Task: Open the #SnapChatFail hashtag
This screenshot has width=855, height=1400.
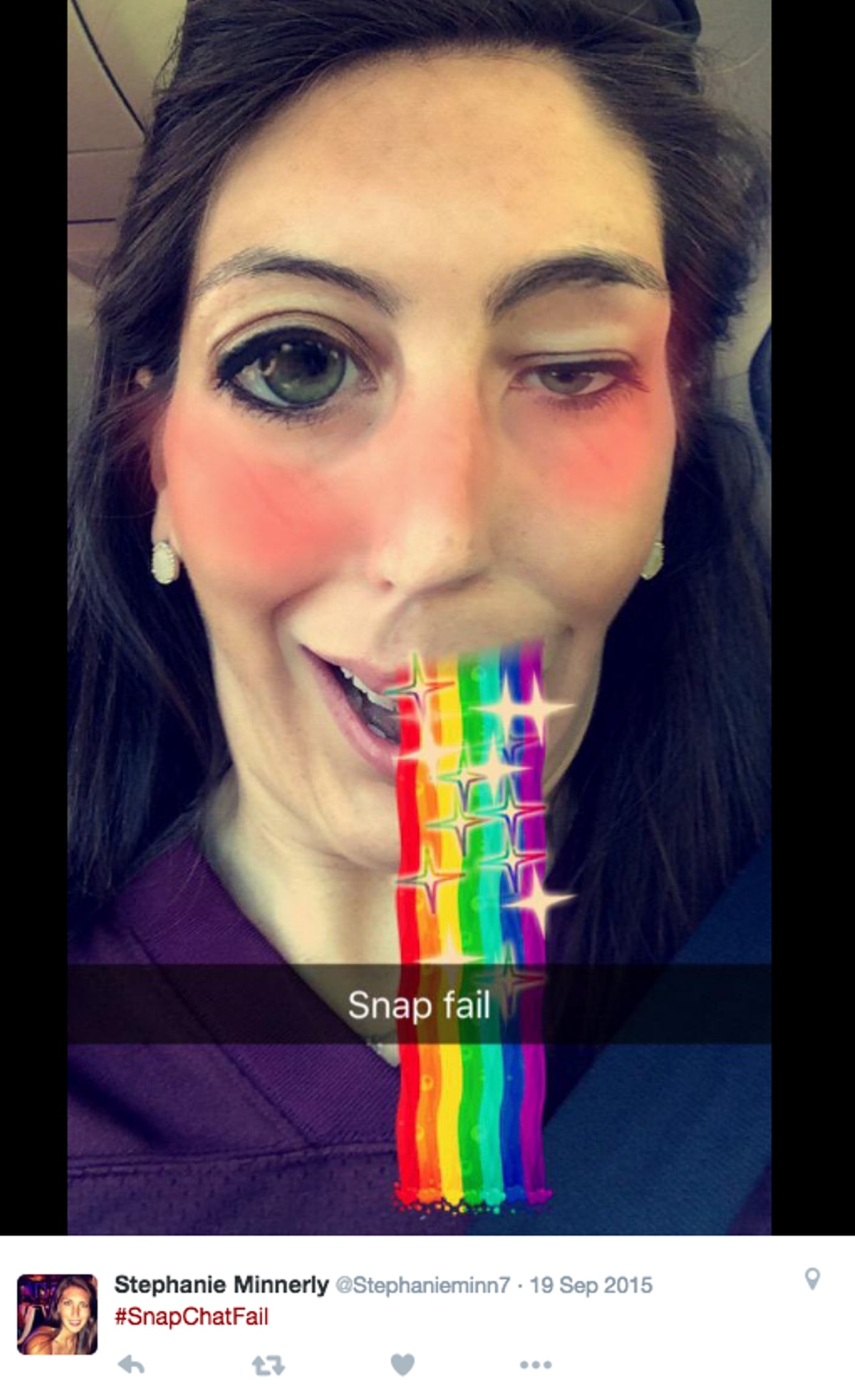Action: (x=191, y=1317)
